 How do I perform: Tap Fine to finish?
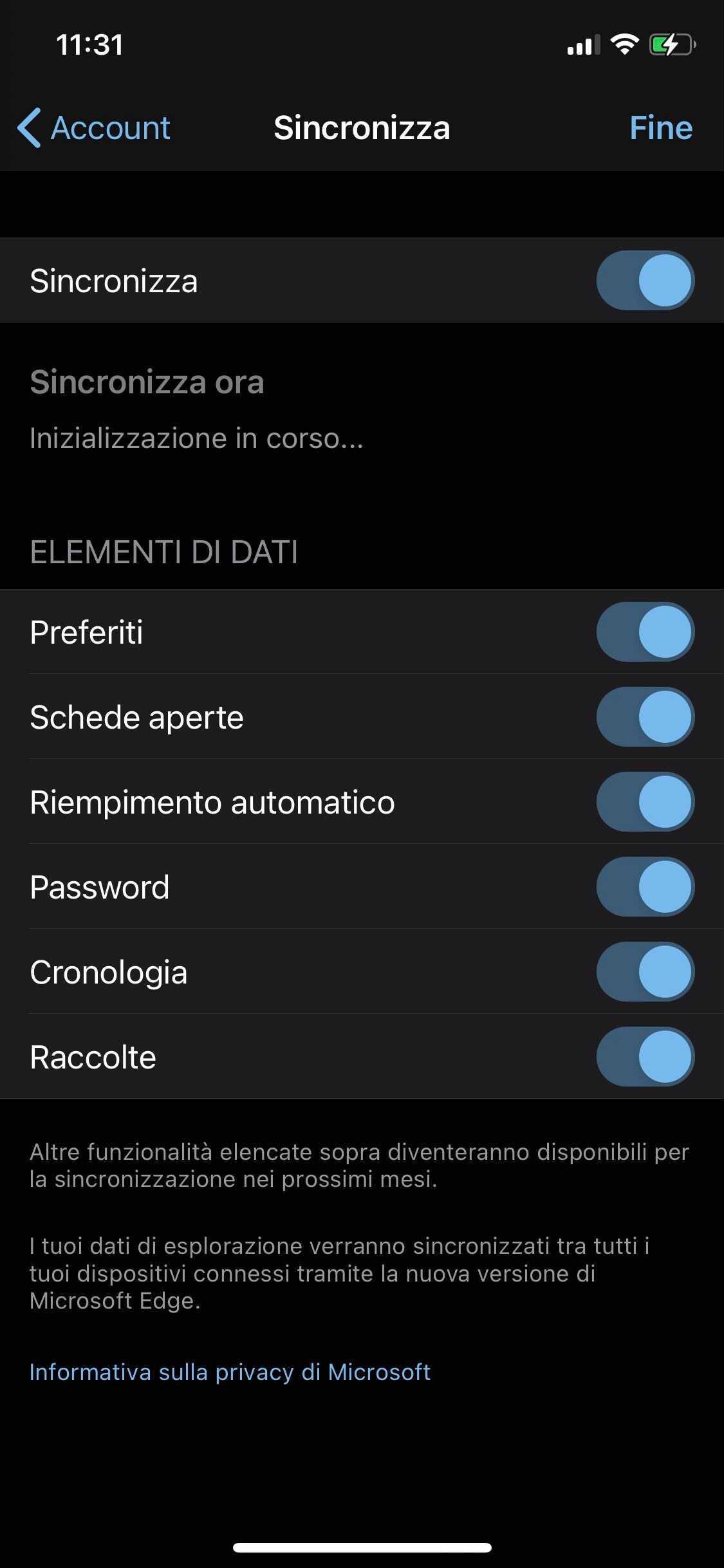pyautogui.click(x=661, y=127)
